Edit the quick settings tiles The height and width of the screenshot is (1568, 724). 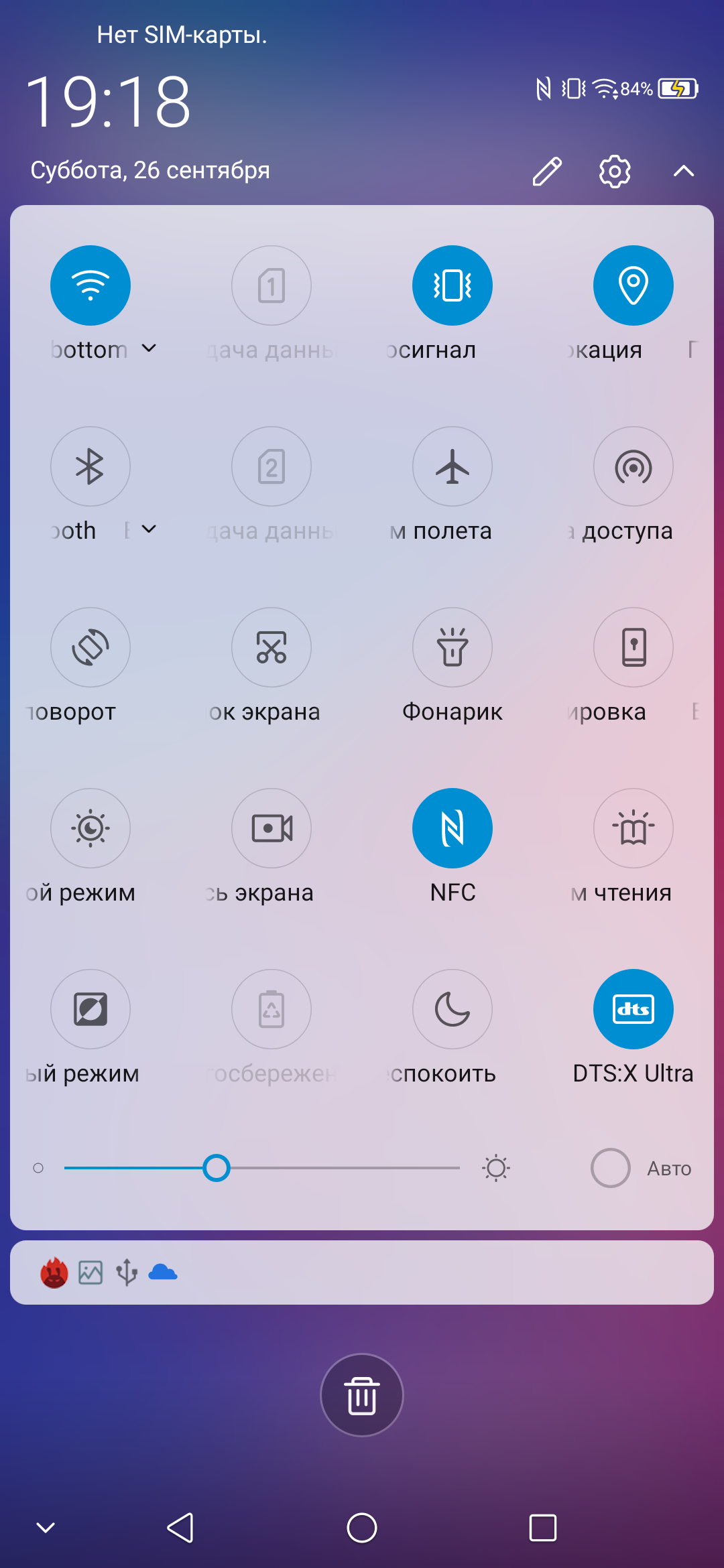pos(547,172)
